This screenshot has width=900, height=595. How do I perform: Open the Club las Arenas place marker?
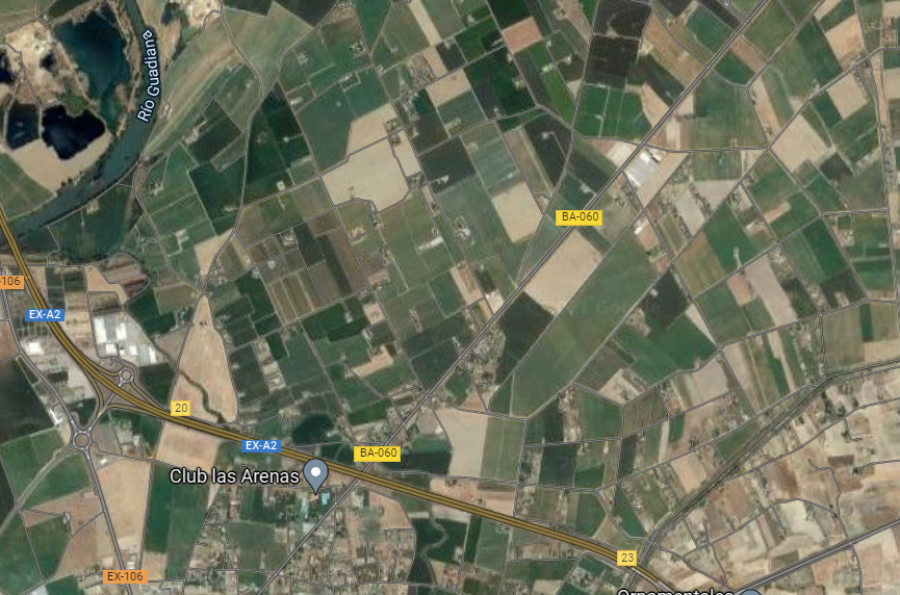(x=317, y=474)
